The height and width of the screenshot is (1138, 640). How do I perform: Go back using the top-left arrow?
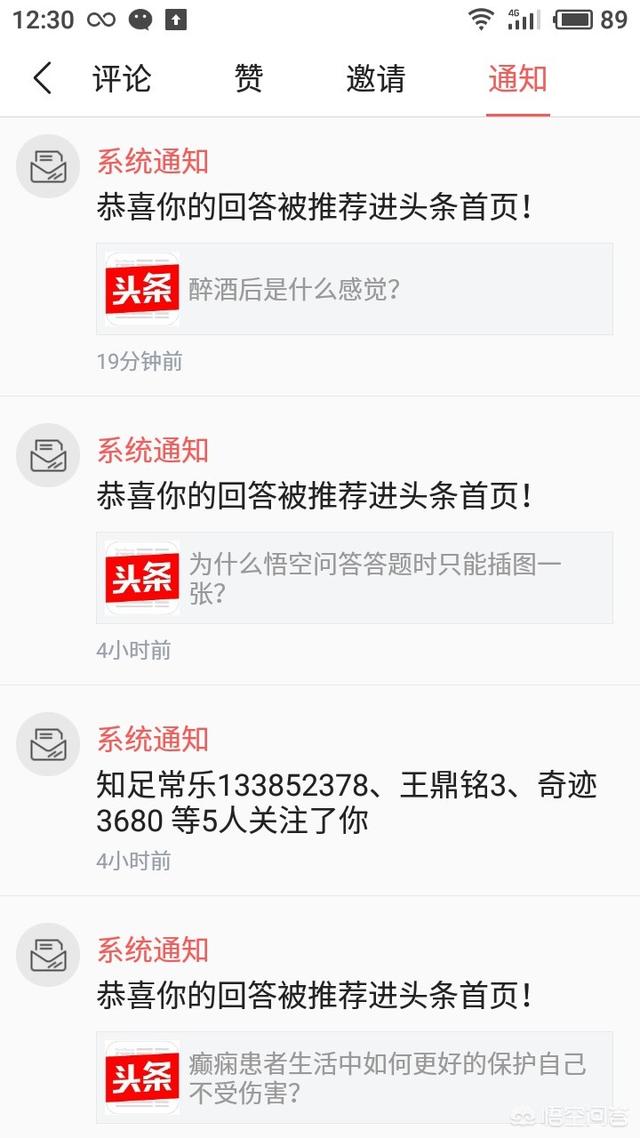[x=43, y=78]
